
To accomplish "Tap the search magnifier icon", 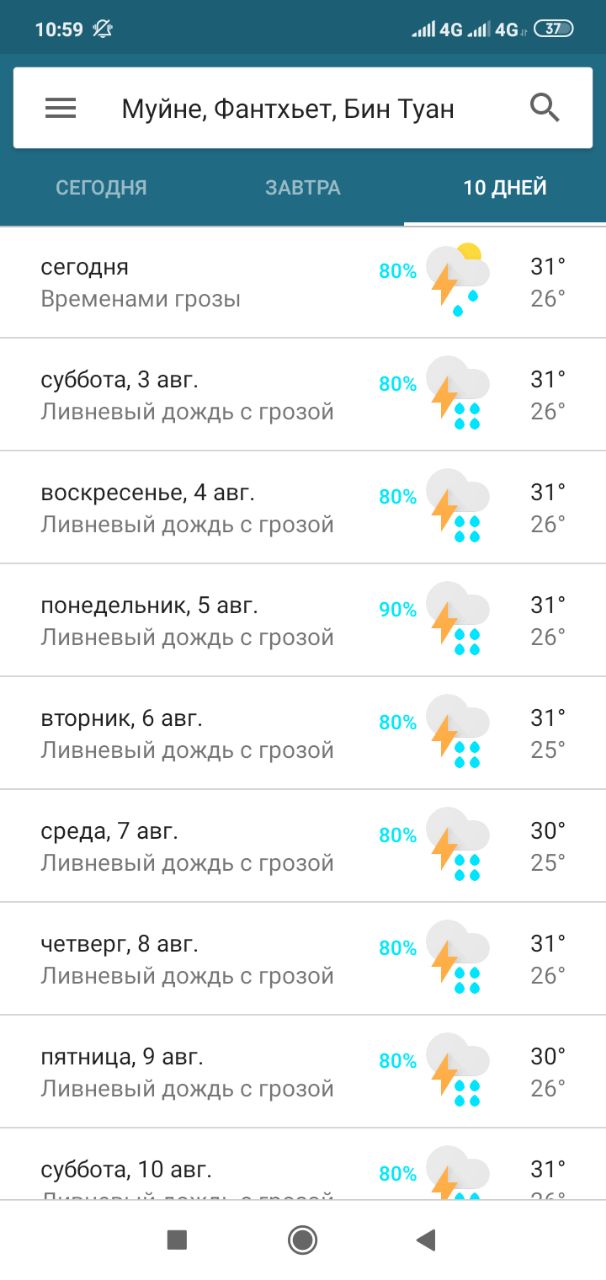I will [x=545, y=108].
